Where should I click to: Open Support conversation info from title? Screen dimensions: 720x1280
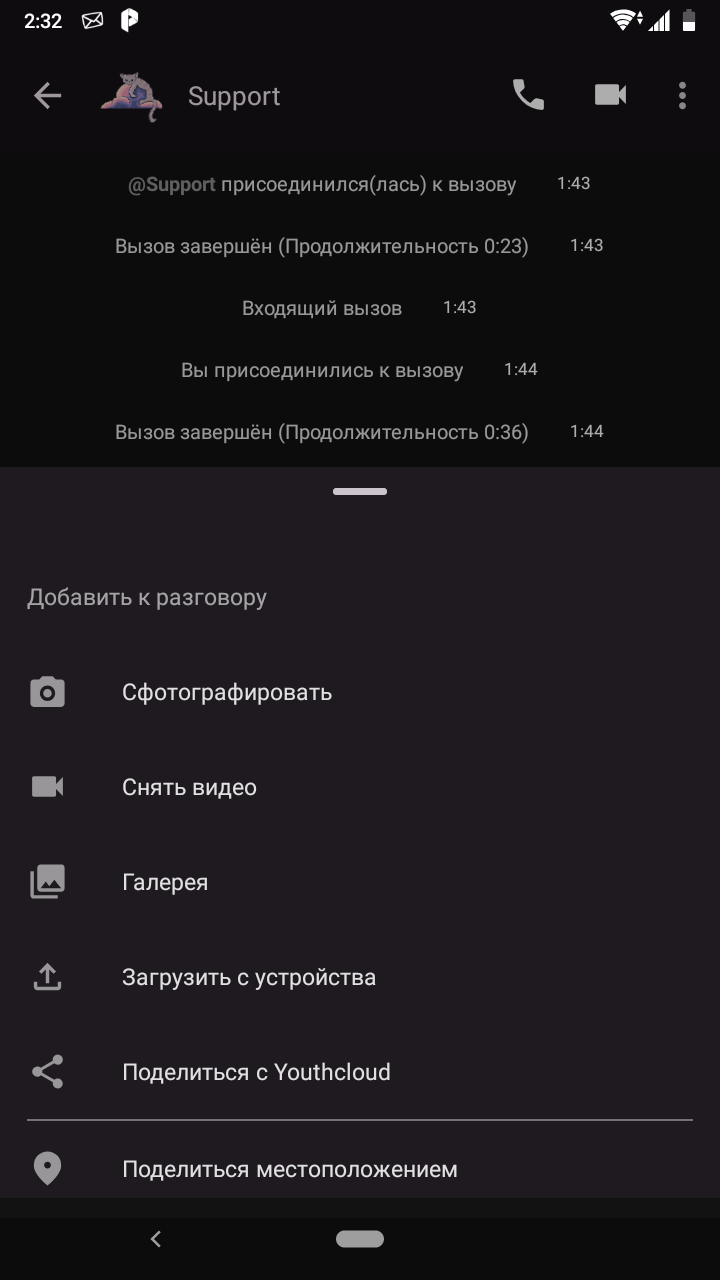point(234,96)
